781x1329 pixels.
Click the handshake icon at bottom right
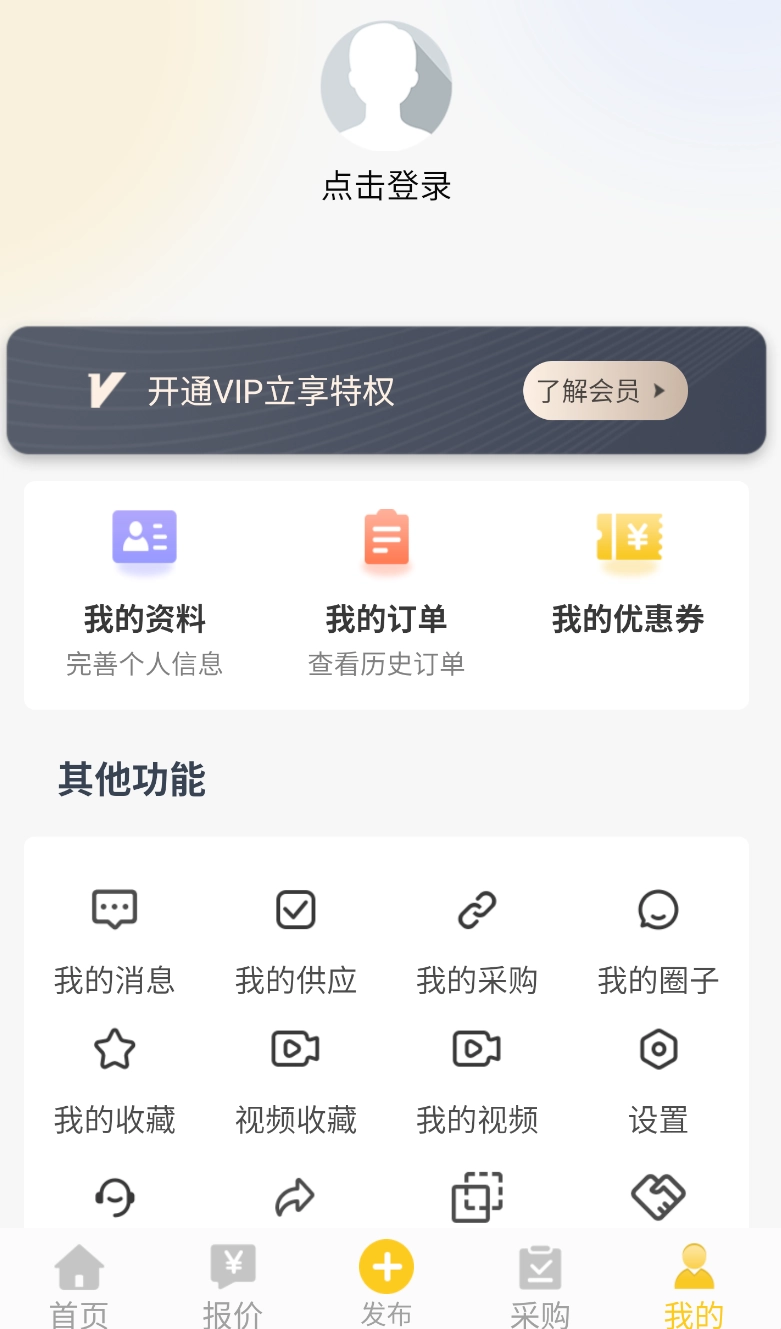(658, 1196)
